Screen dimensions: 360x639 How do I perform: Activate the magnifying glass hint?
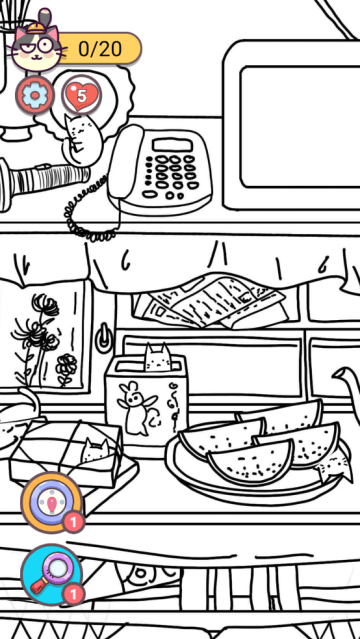pyautogui.click(x=51, y=575)
